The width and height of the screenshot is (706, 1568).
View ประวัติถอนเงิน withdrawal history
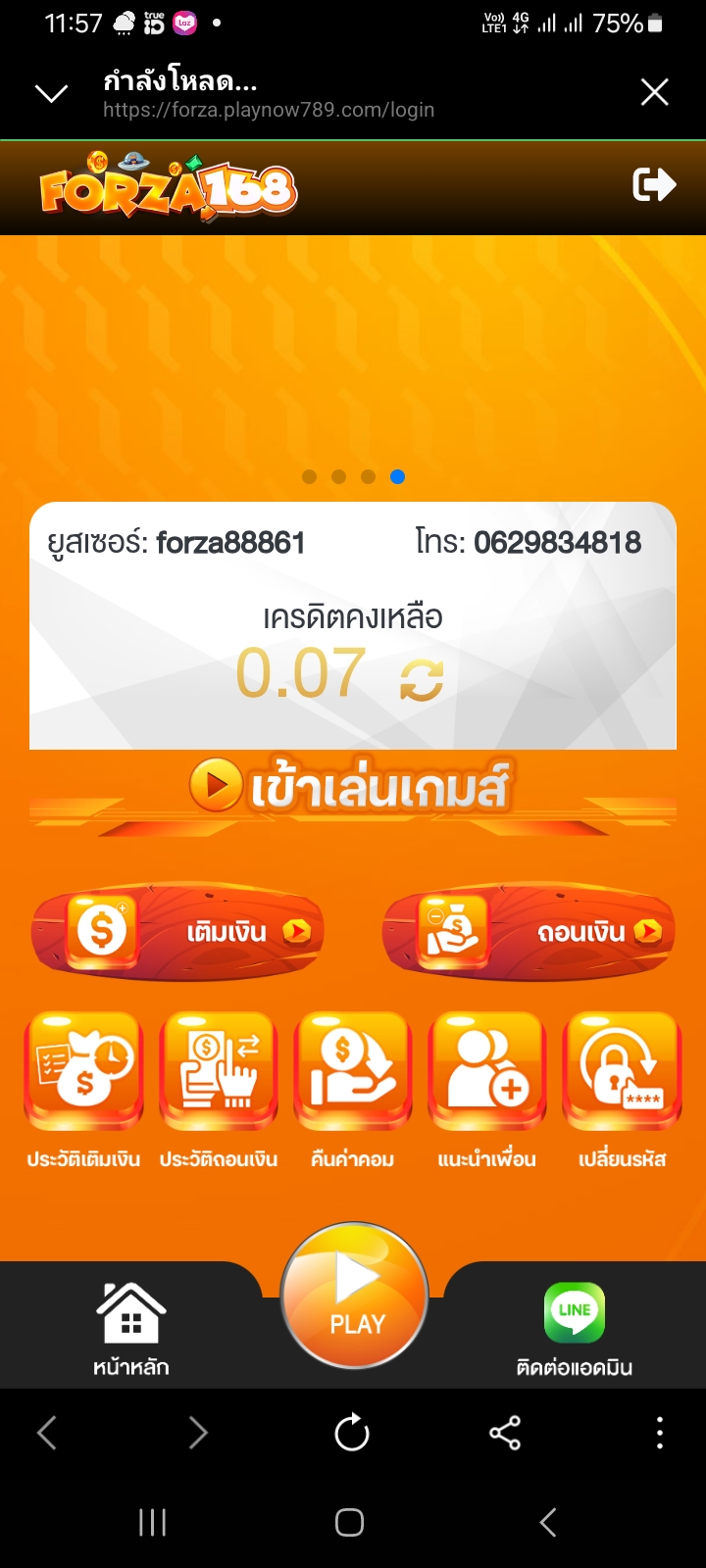pos(219,1091)
